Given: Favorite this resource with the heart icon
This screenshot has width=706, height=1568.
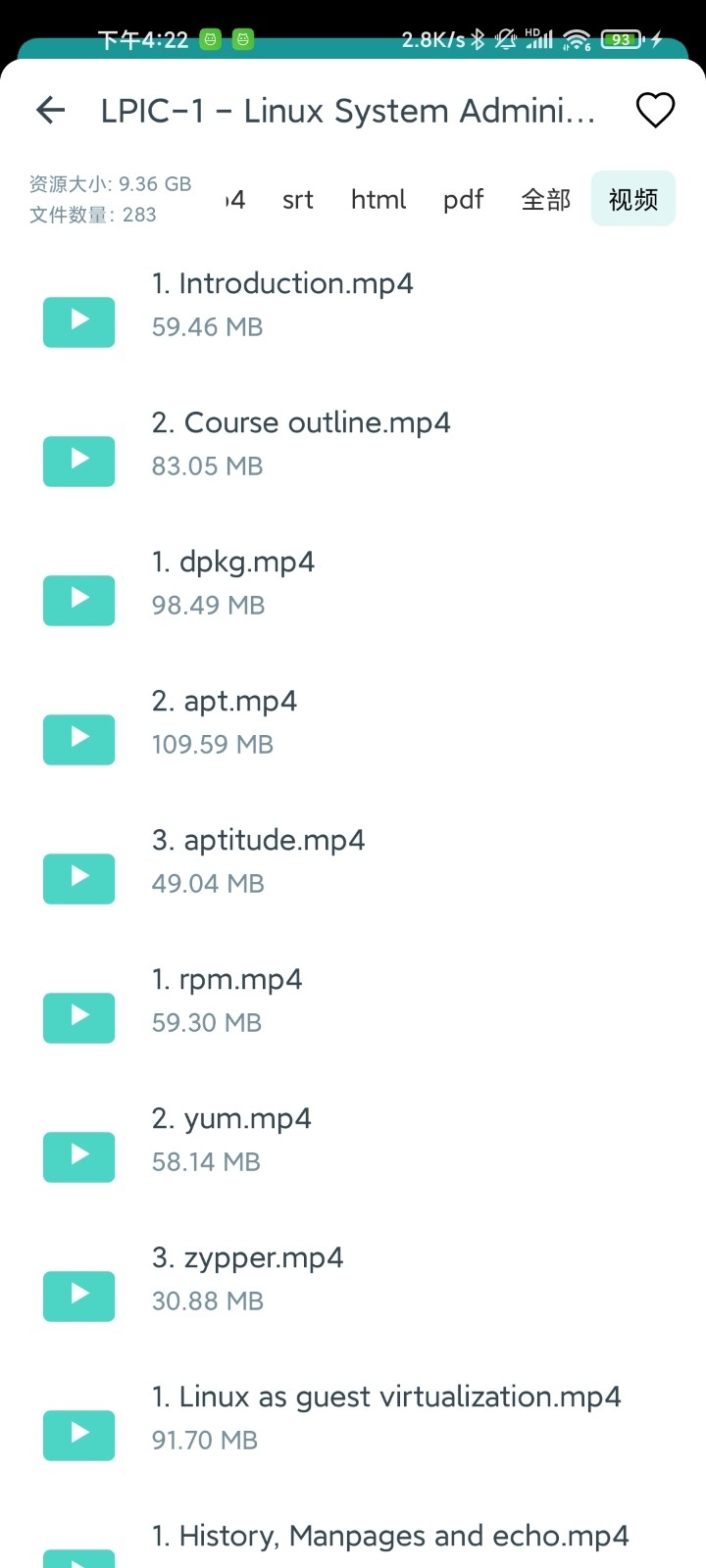Looking at the screenshot, I should [655, 110].
